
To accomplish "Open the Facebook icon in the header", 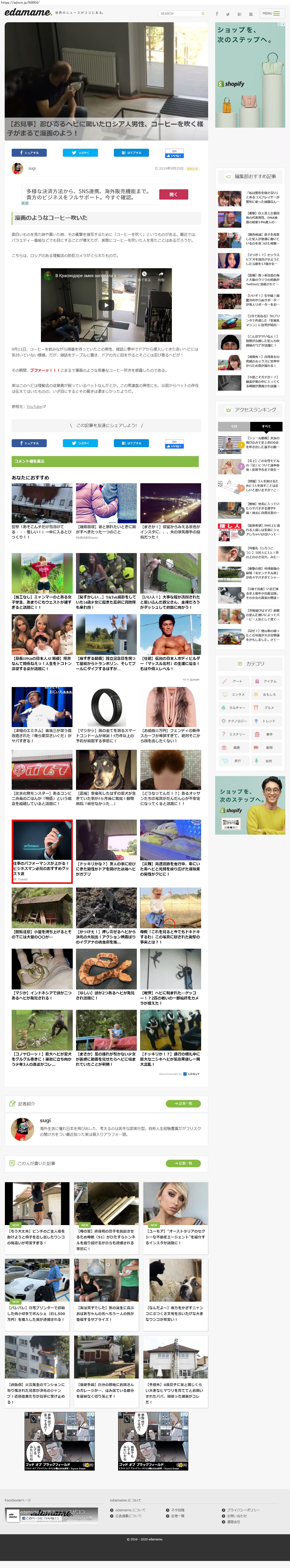I will point(217,13).
